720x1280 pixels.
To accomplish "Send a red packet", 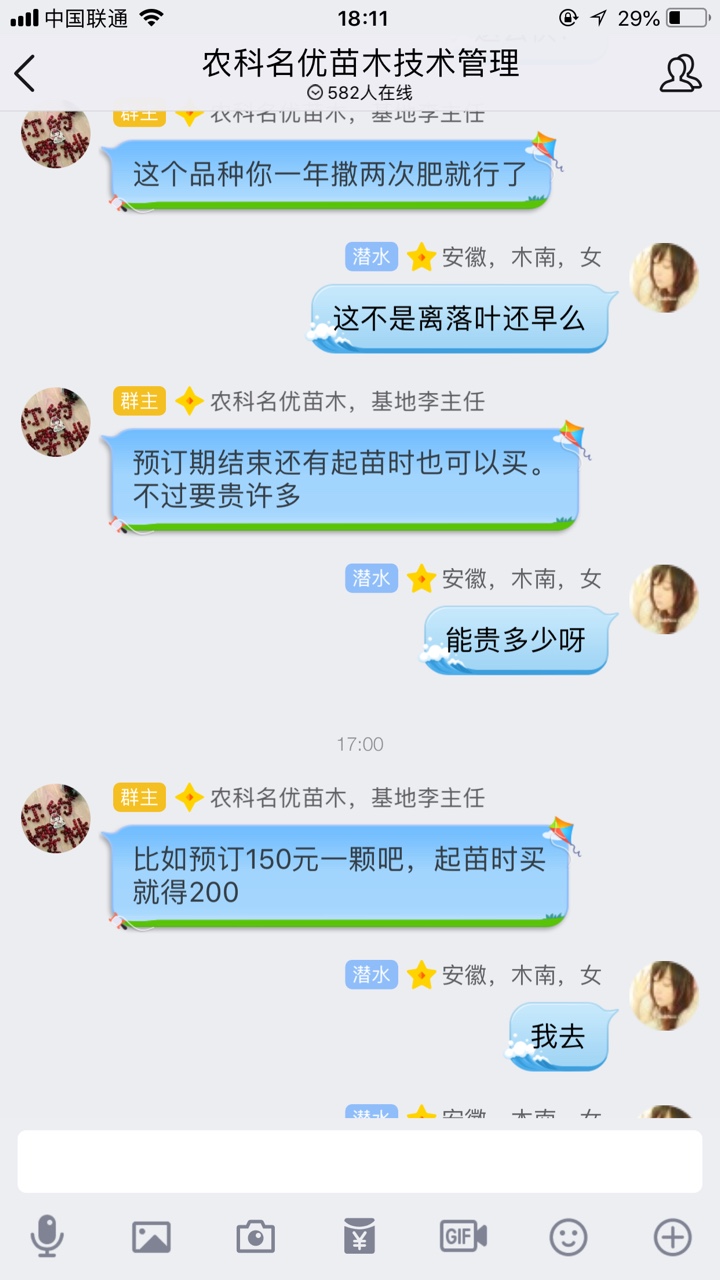I will 359,1237.
